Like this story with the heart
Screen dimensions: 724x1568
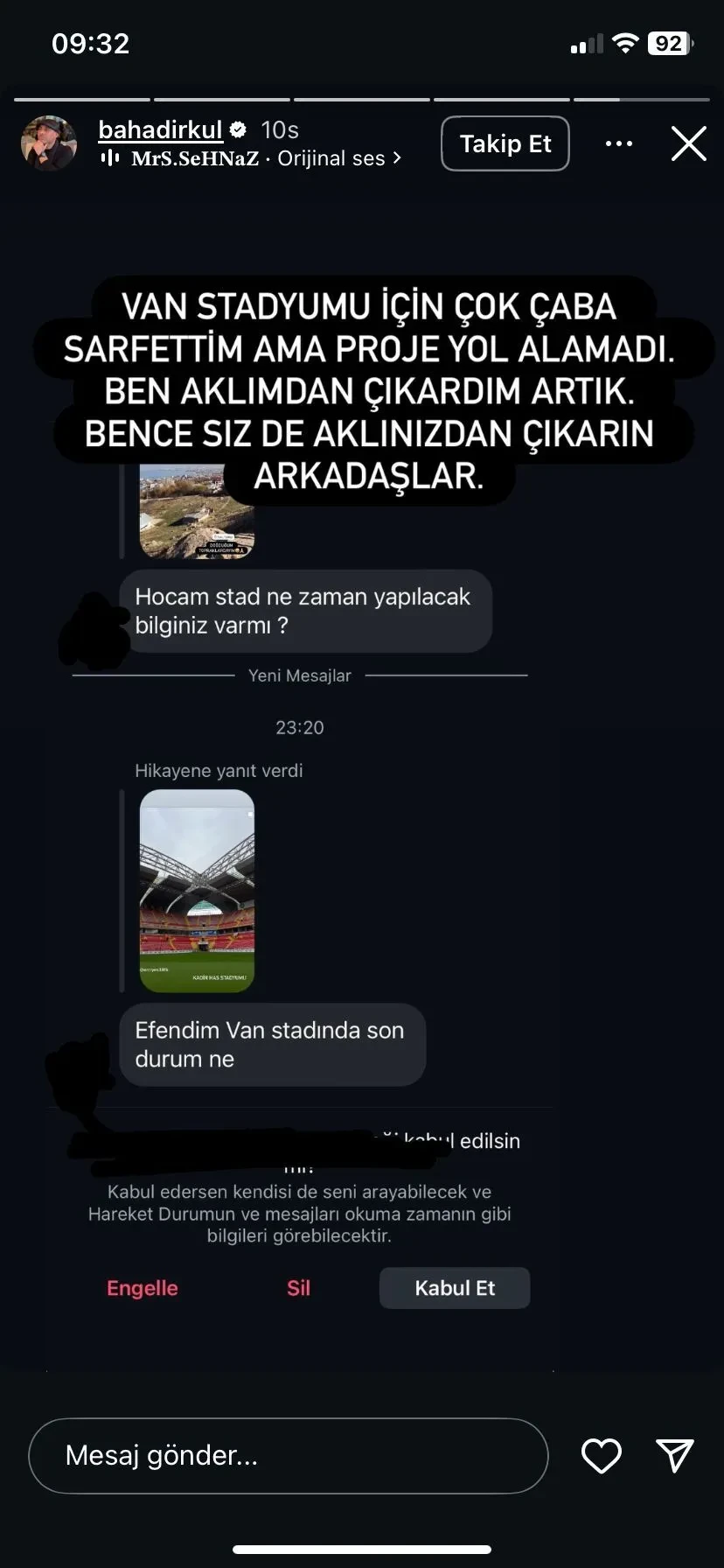point(602,1455)
